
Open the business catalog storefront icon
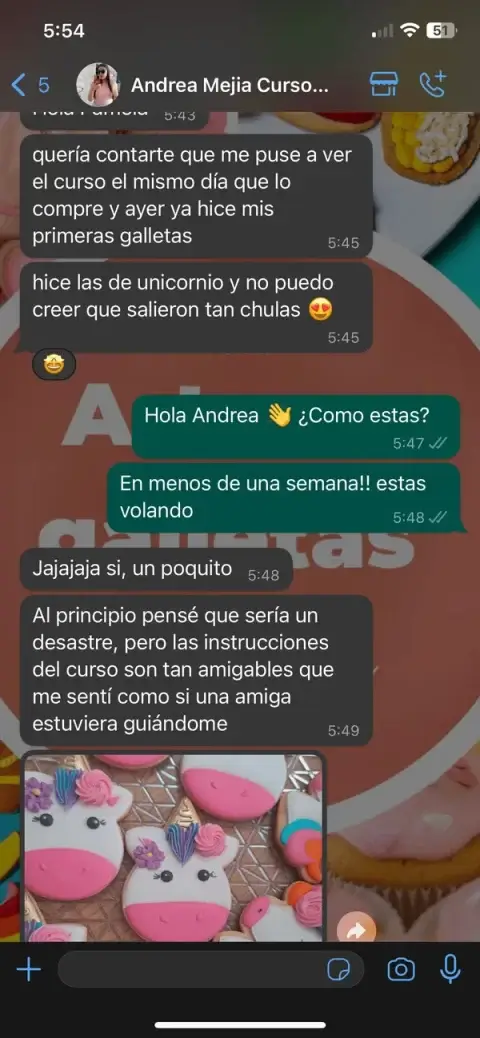tap(383, 85)
